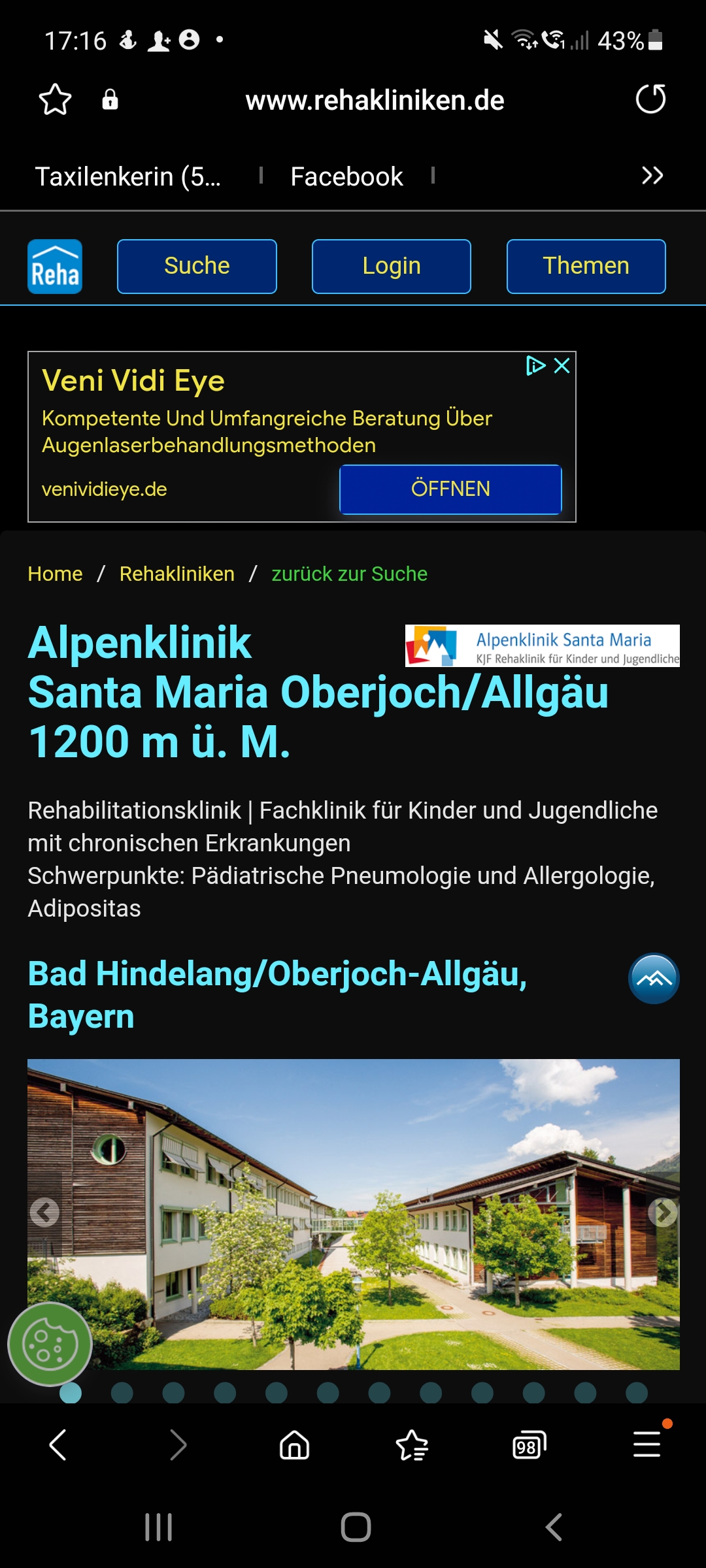Bookmark this page with the star icon
Image resolution: width=706 pixels, height=1568 pixels.
pos(55,100)
